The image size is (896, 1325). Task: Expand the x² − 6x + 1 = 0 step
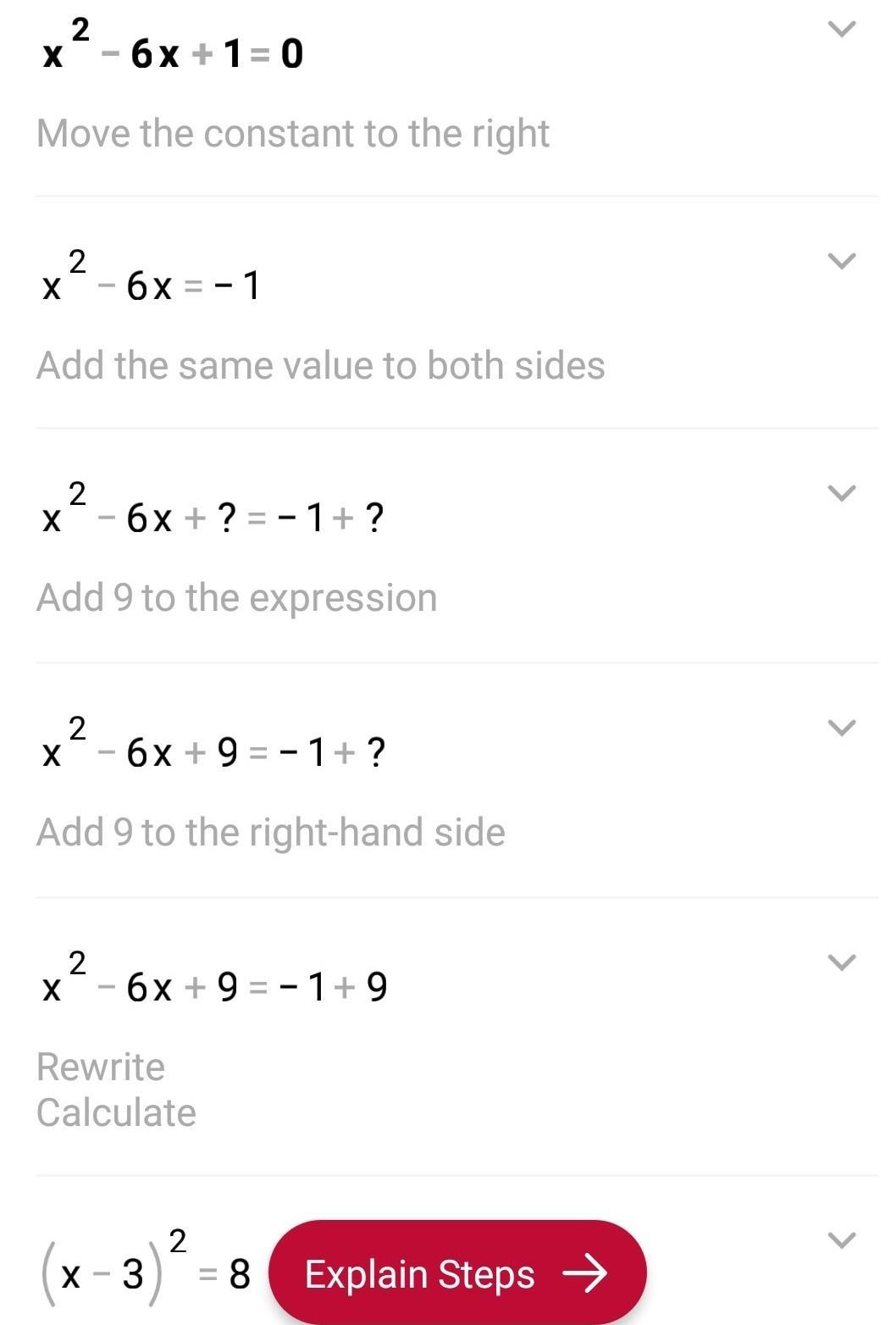click(x=841, y=30)
